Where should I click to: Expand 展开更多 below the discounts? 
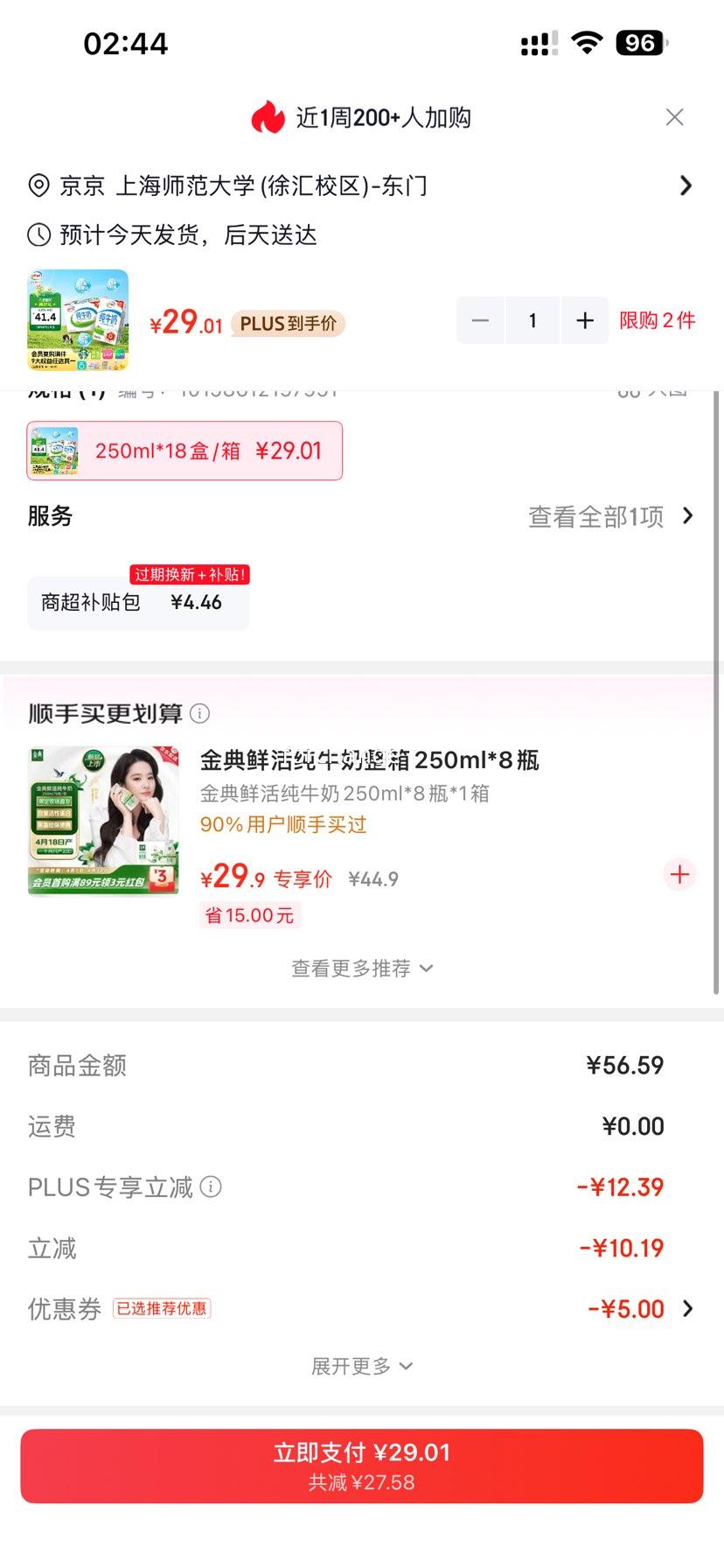pyautogui.click(x=362, y=1365)
